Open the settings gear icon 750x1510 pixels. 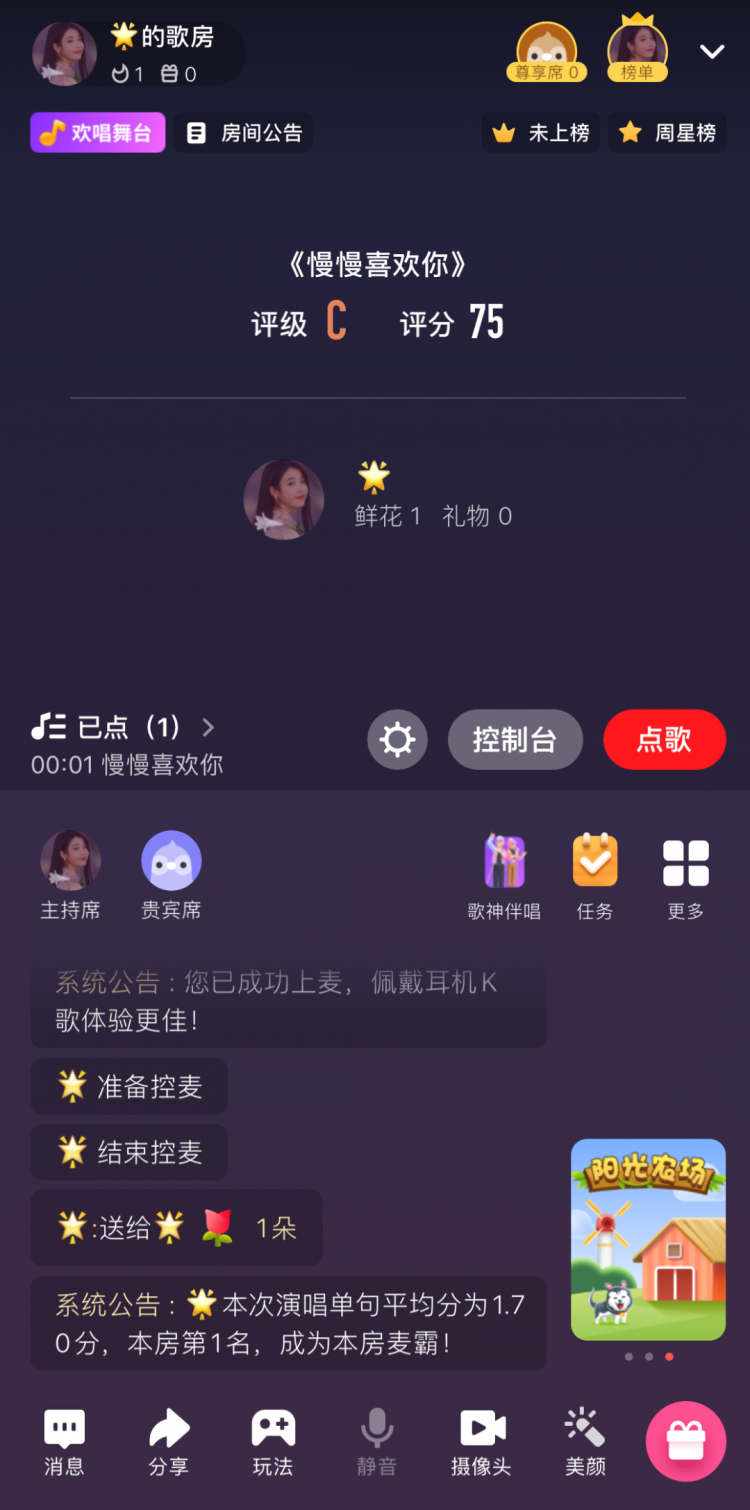pyautogui.click(x=397, y=740)
